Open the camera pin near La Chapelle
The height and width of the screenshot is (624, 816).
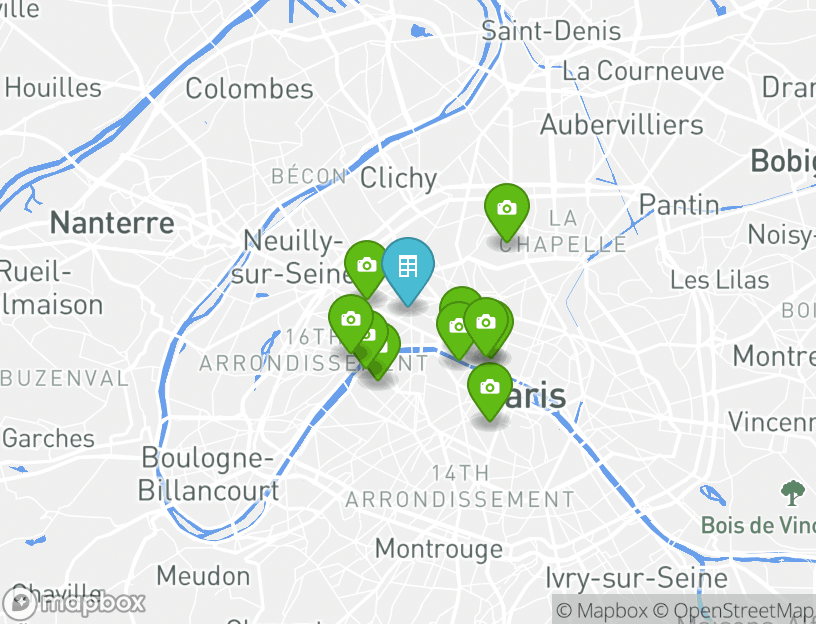click(x=506, y=209)
